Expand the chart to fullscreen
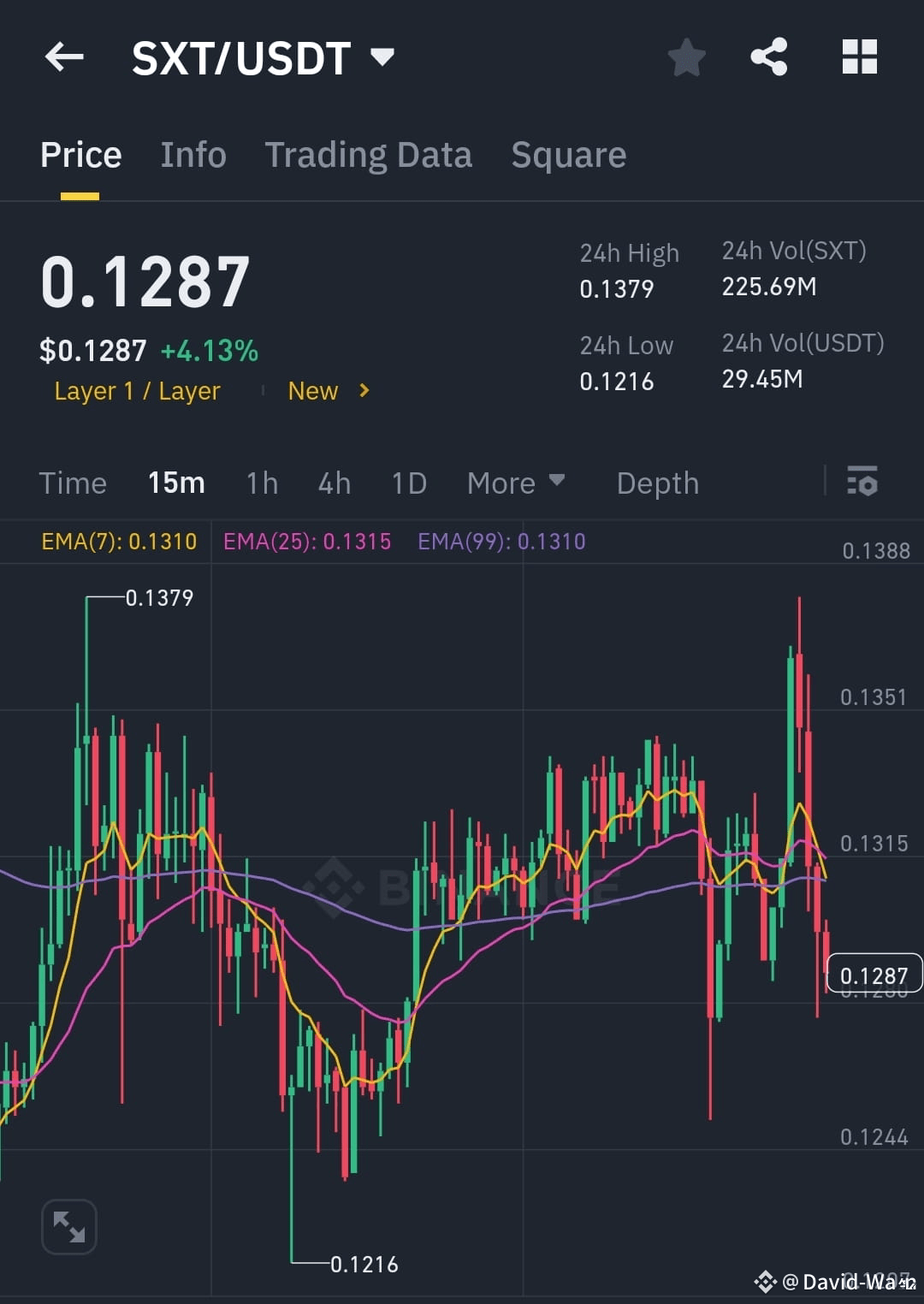The image size is (924, 1304). 68,1225
